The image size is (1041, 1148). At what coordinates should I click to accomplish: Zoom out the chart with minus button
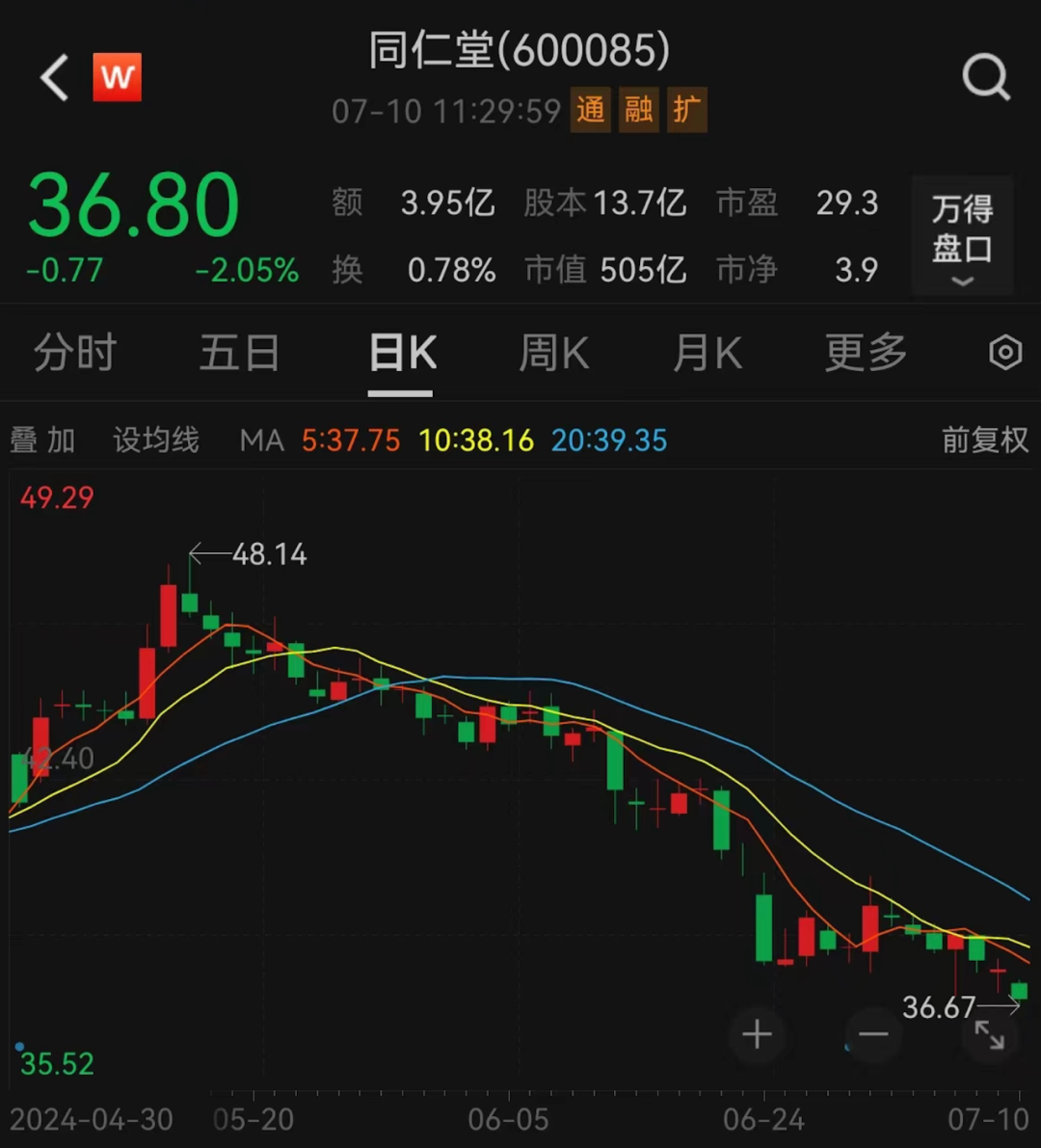click(872, 1034)
